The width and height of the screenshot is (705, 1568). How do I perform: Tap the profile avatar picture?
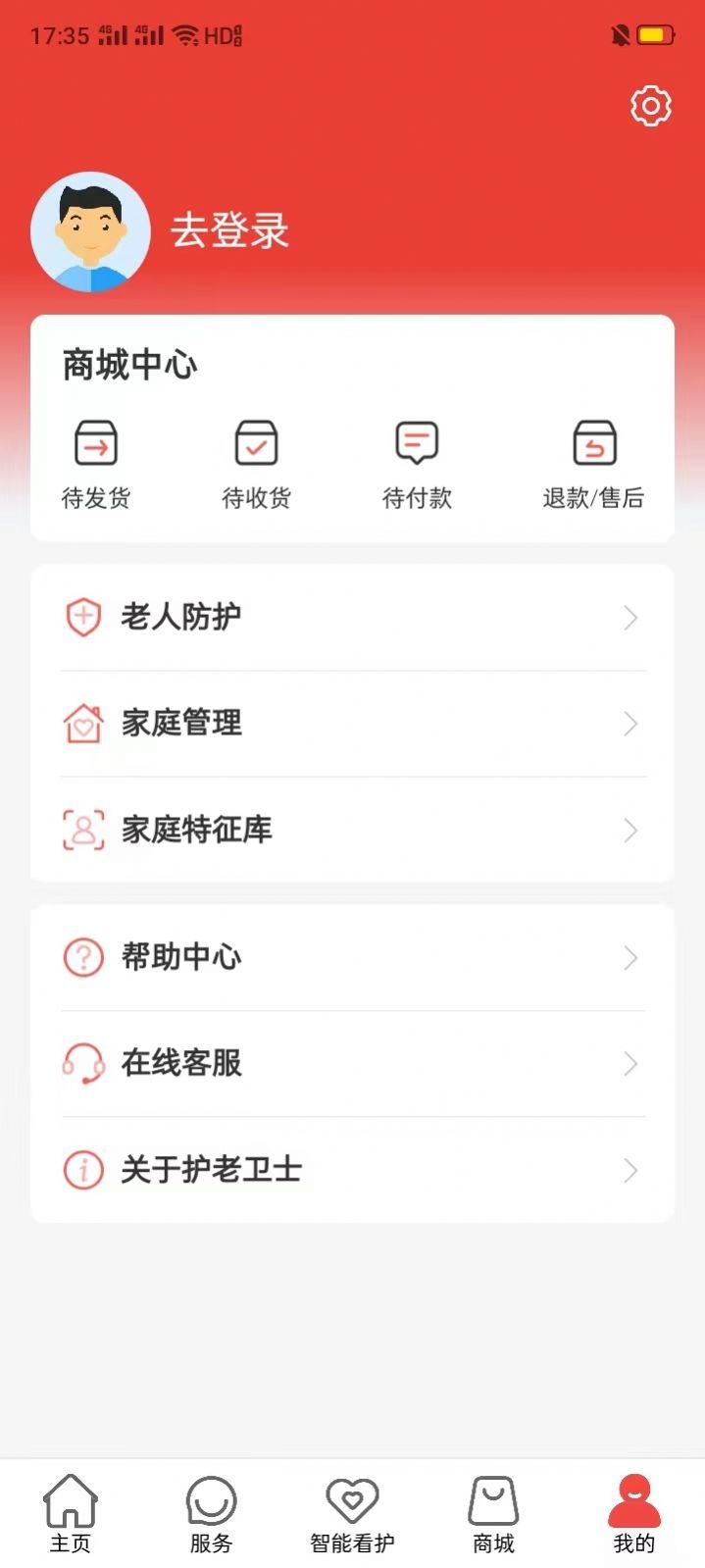click(90, 232)
